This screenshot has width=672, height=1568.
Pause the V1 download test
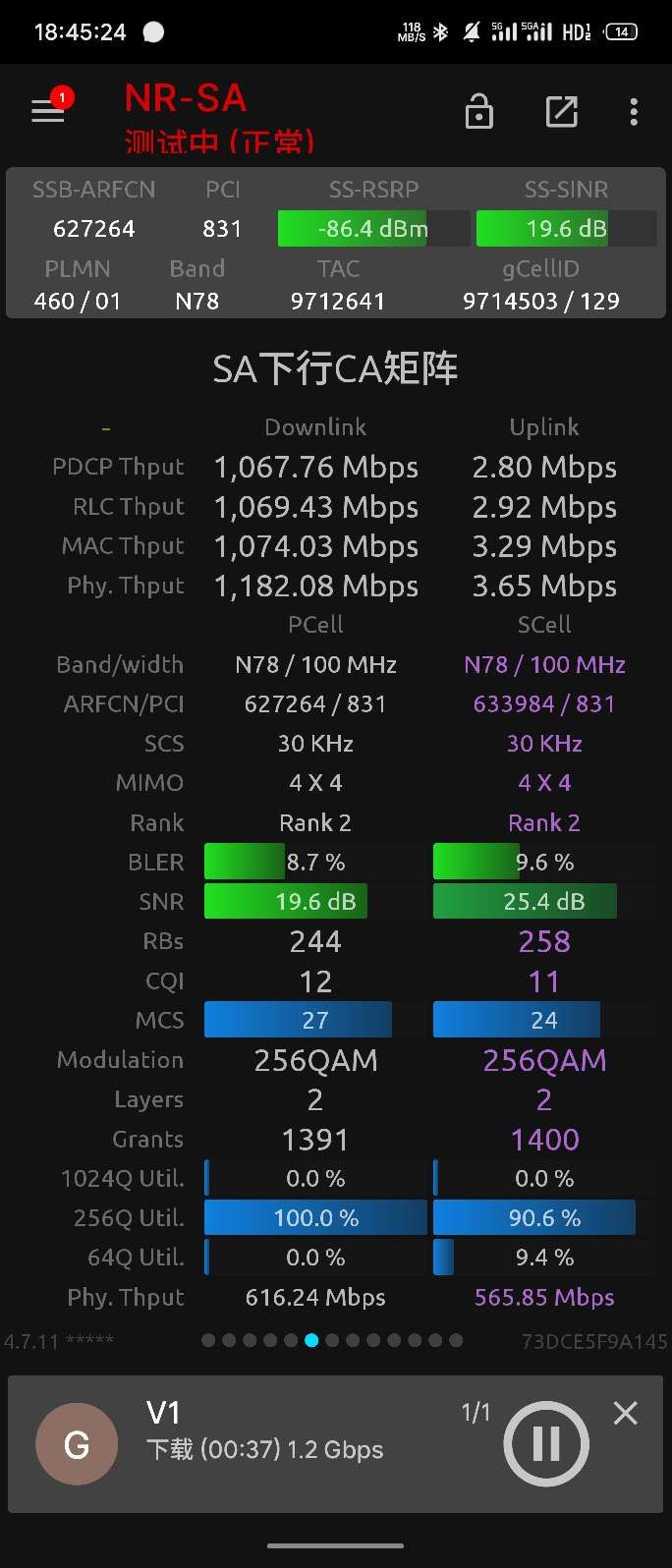coord(545,1443)
